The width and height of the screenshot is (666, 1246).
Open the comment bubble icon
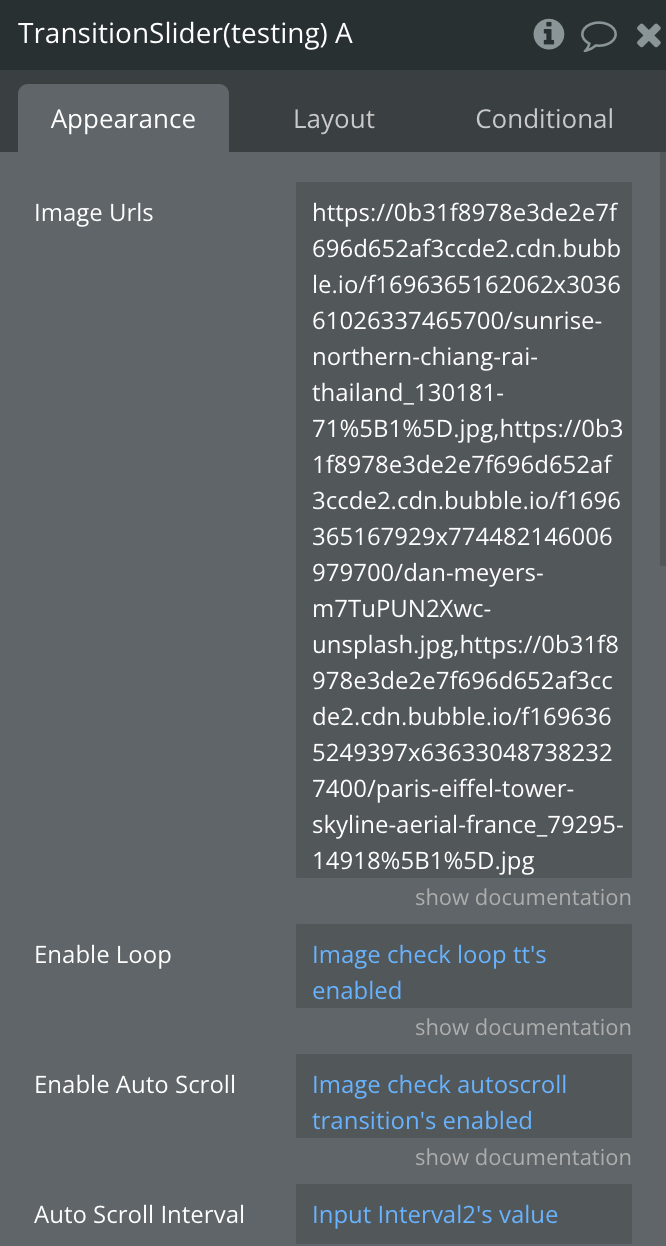[x=599, y=36]
